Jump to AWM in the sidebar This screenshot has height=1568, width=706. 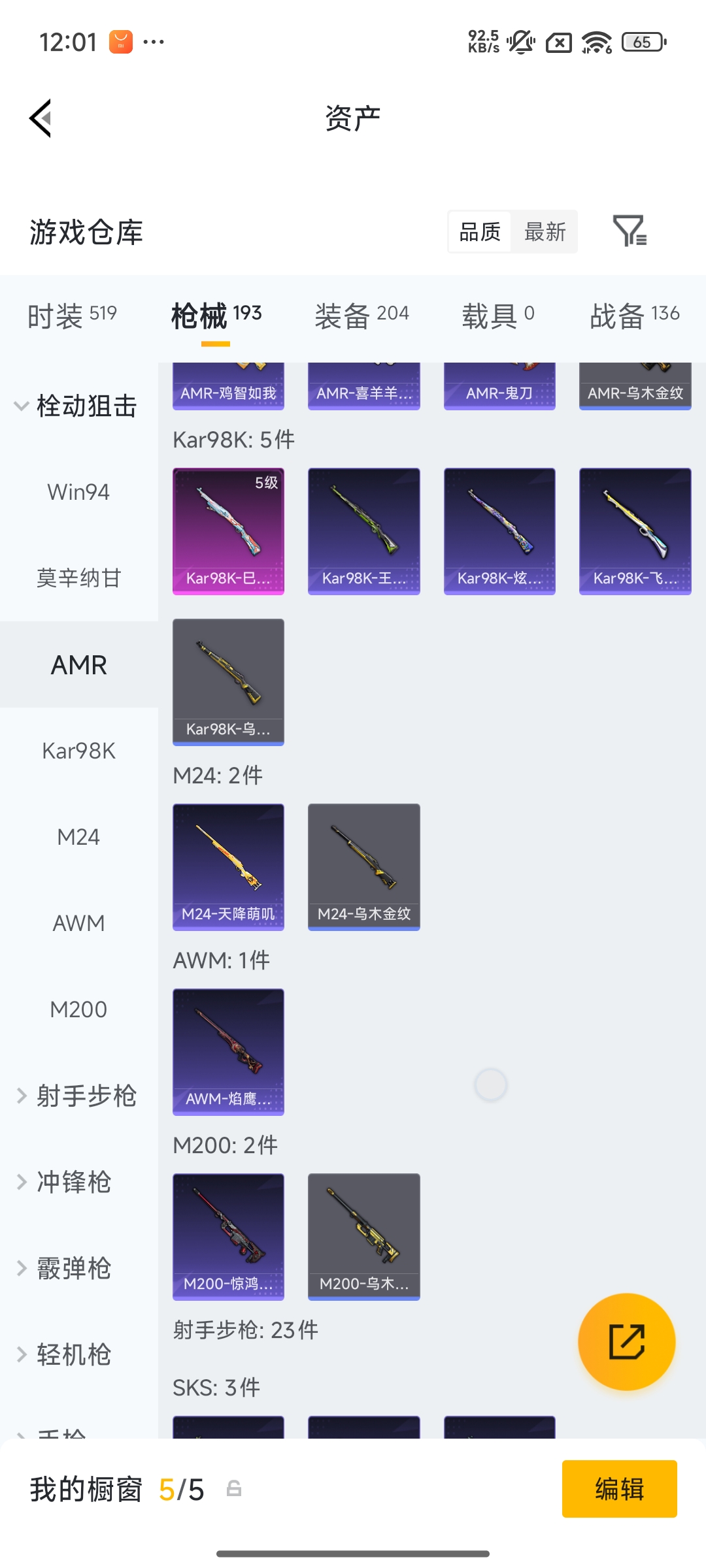(78, 923)
